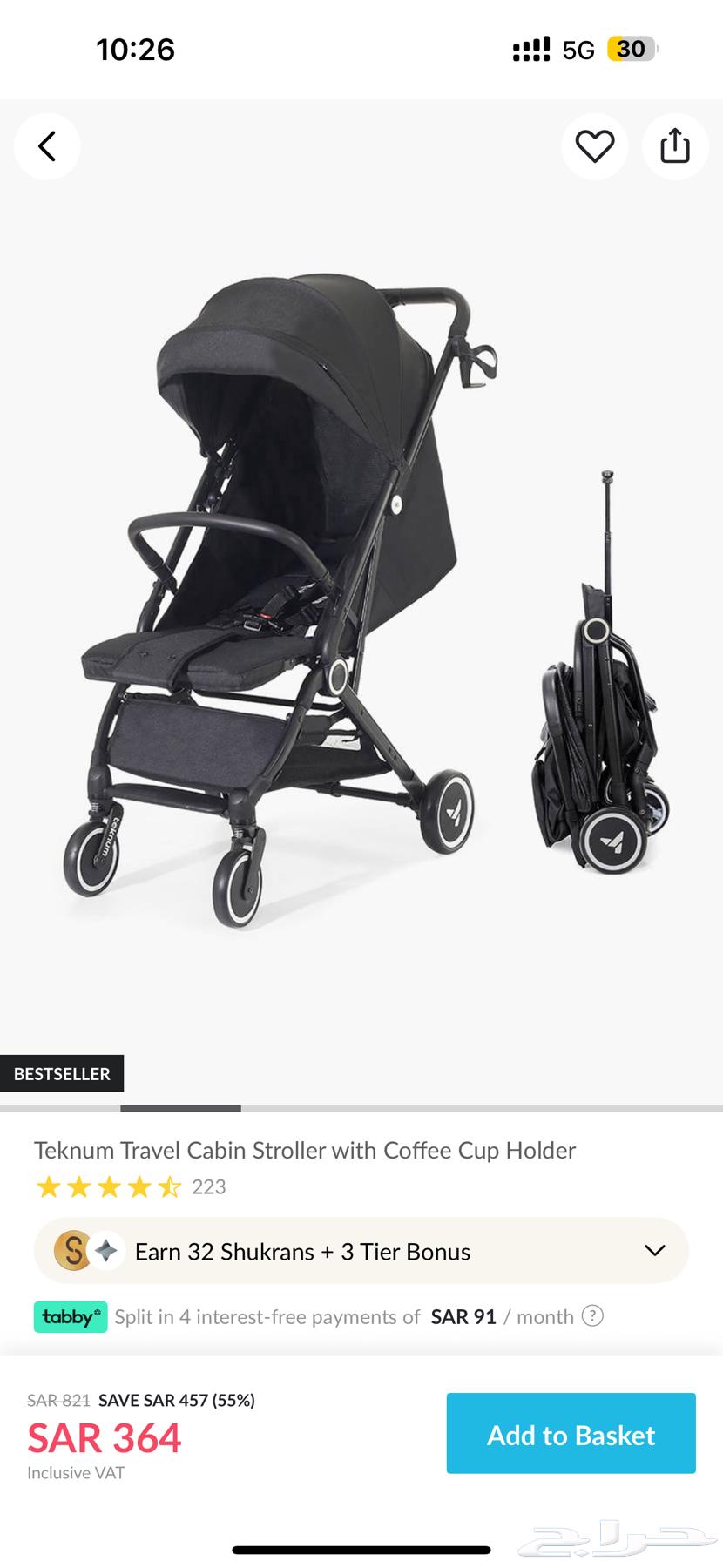Open tabby payment info question mark
Image resolution: width=723 pixels, height=1568 pixels.
[x=592, y=1315]
